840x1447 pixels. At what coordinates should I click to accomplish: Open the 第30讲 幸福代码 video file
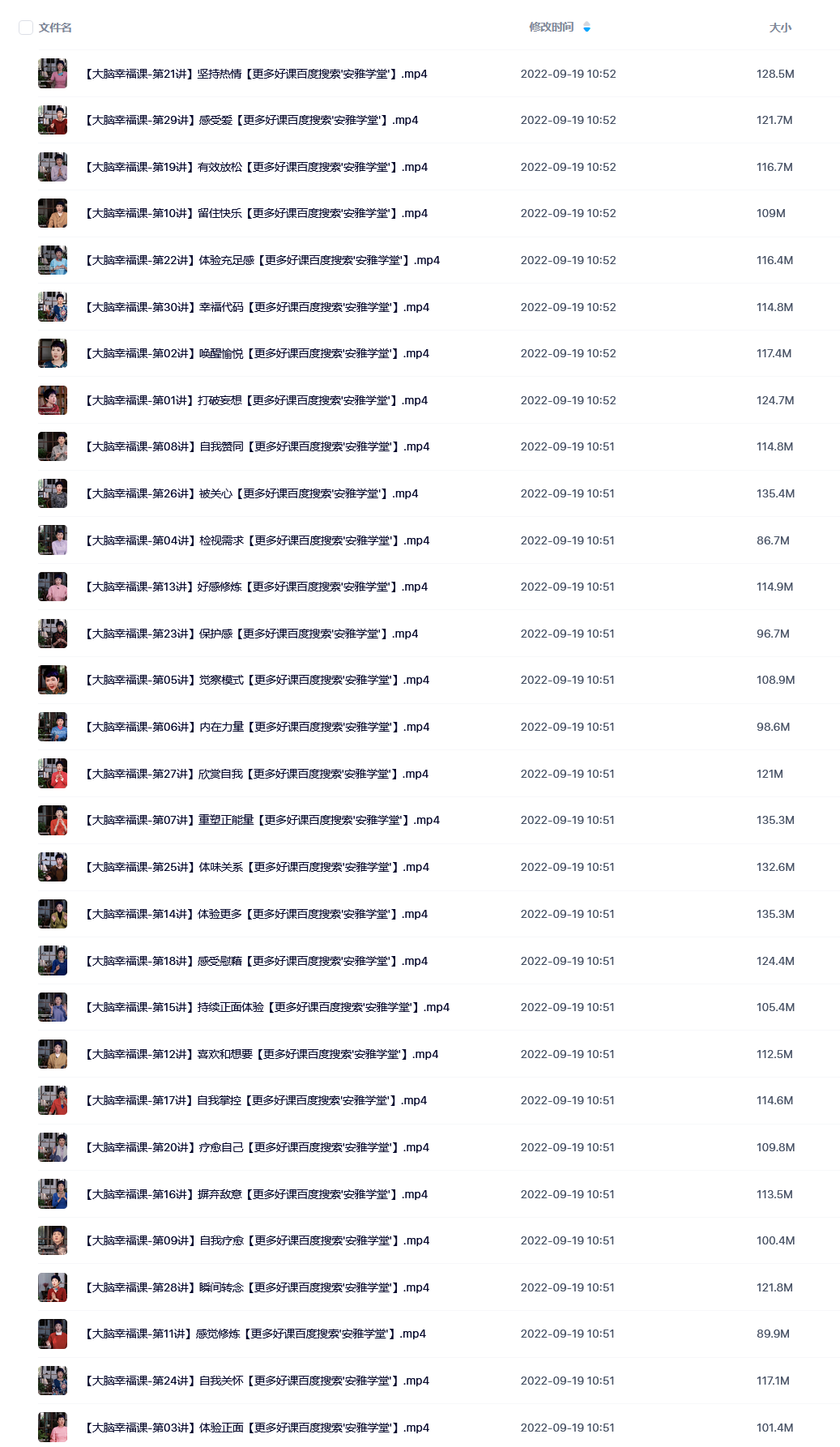coord(257,307)
